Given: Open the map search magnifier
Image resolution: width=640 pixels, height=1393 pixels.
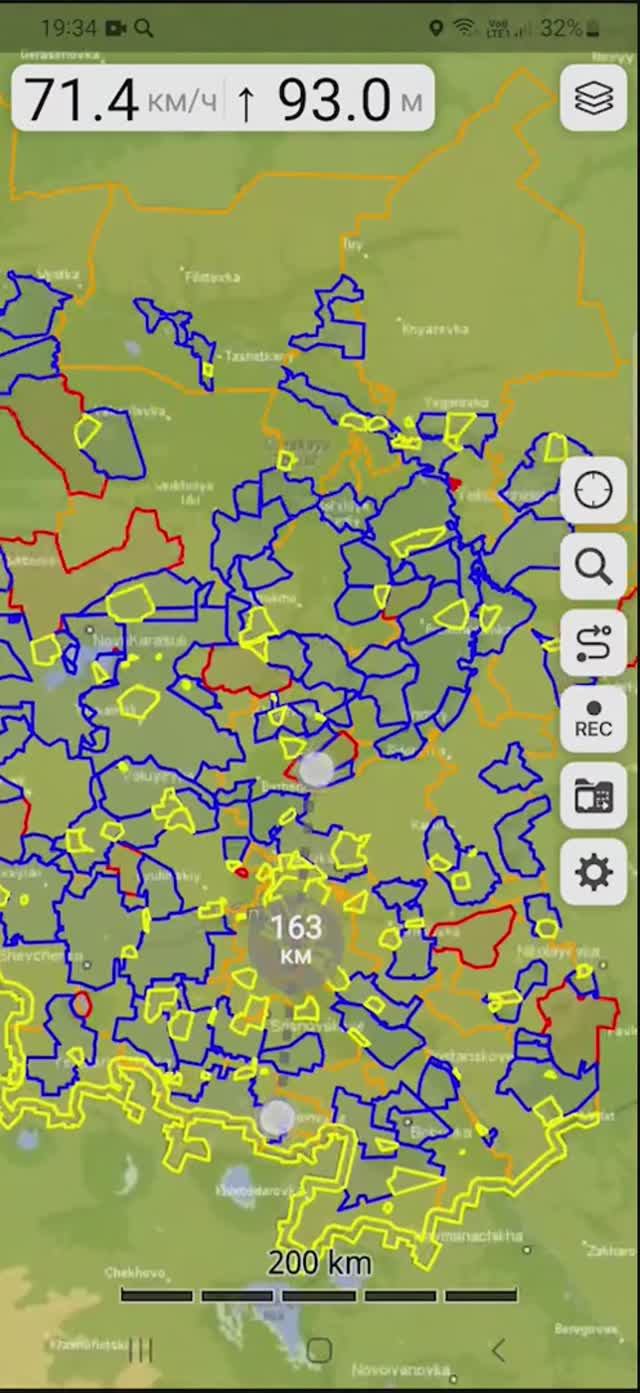Looking at the screenshot, I should tap(593, 567).
